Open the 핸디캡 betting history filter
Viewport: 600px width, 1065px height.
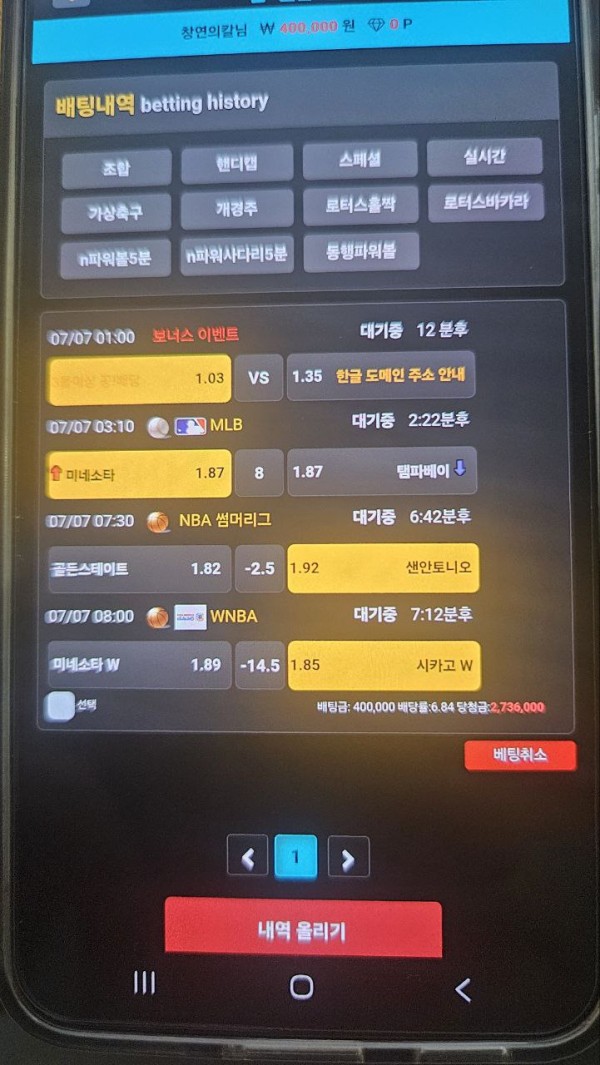[x=237, y=165]
